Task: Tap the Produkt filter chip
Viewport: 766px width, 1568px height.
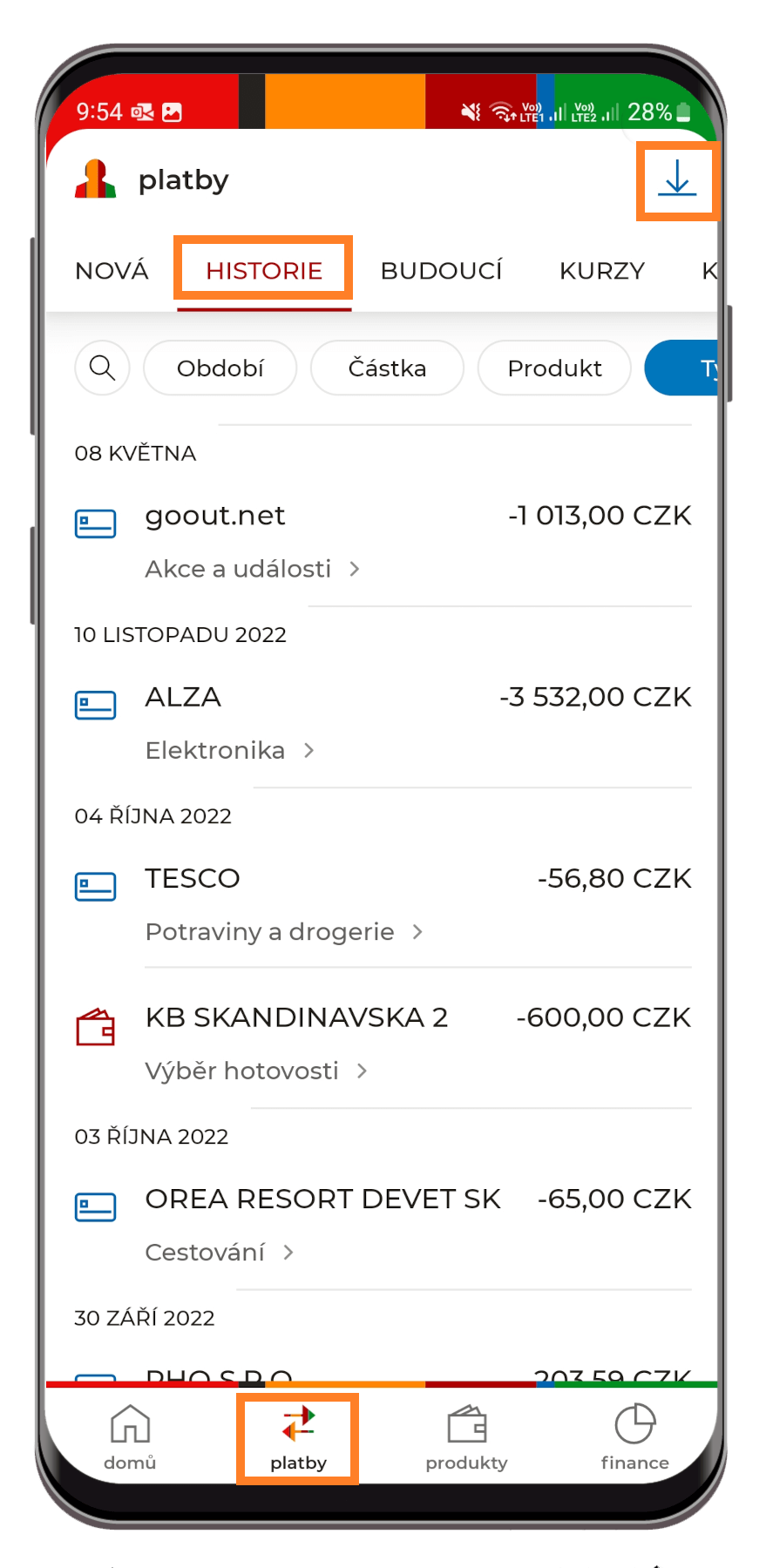Action: pos(554,368)
